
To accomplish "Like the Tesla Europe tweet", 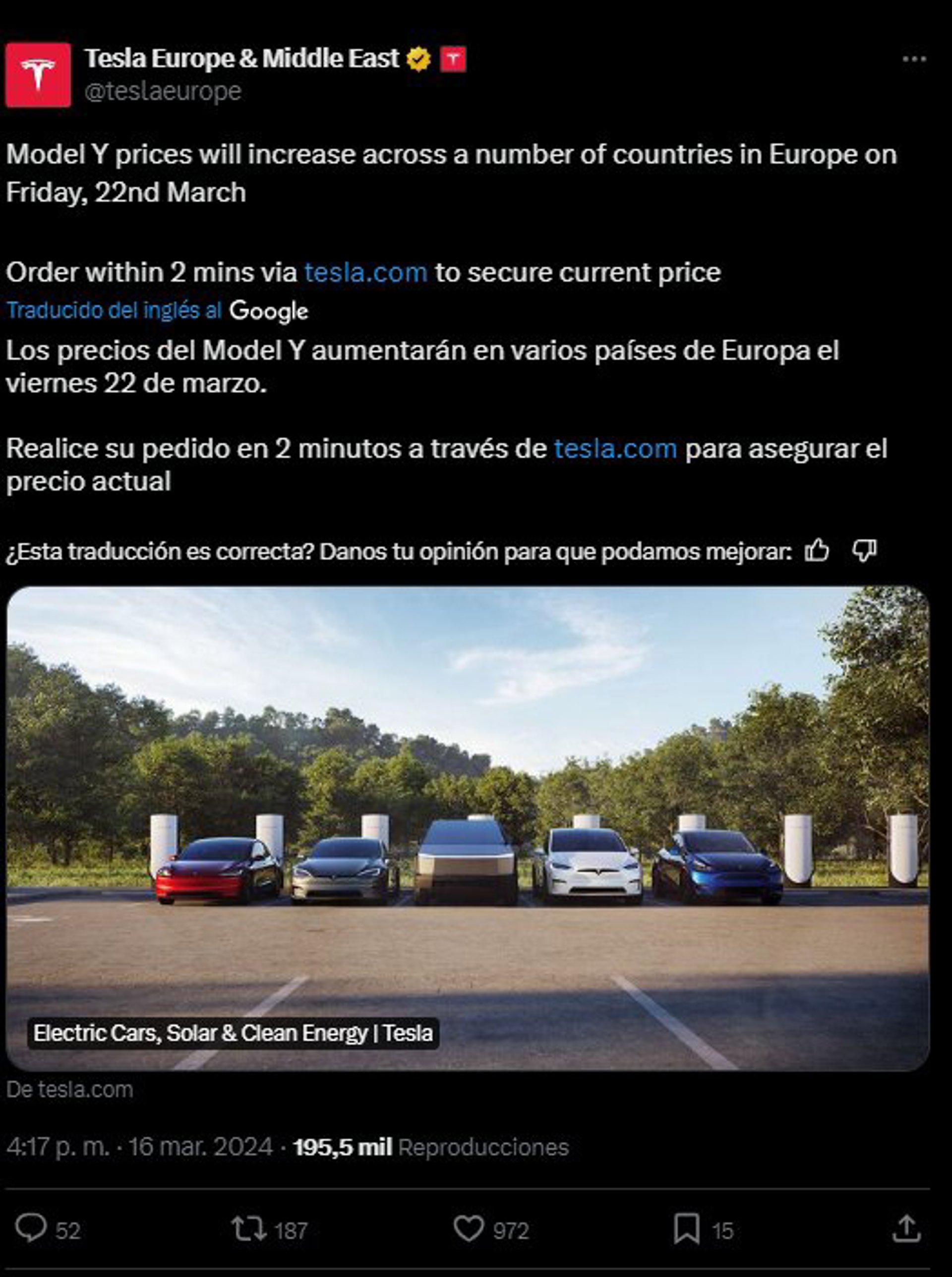I will [x=469, y=1228].
